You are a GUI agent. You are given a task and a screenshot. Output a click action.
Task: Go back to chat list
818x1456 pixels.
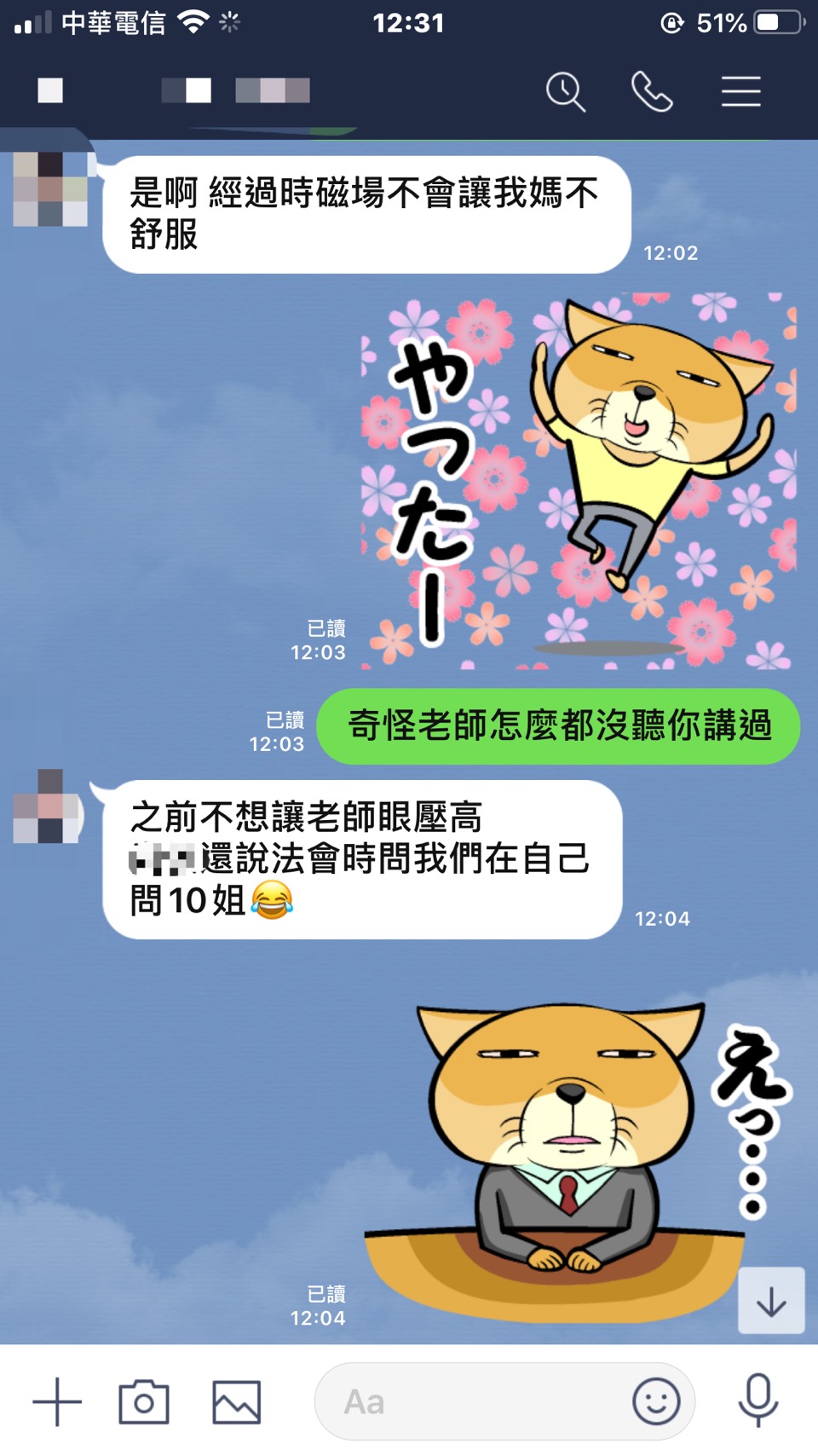[x=50, y=90]
